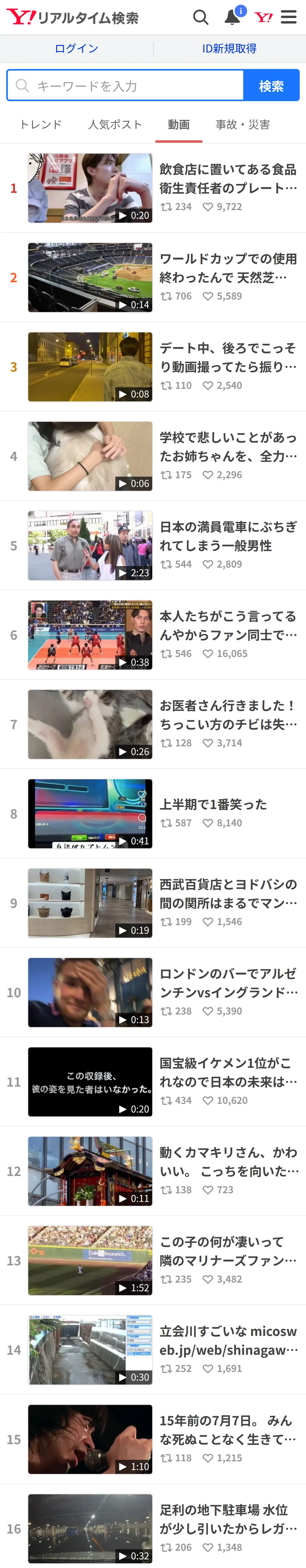
Task: Open the 国宝級イケメン1位 video
Action: tap(153, 1082)
